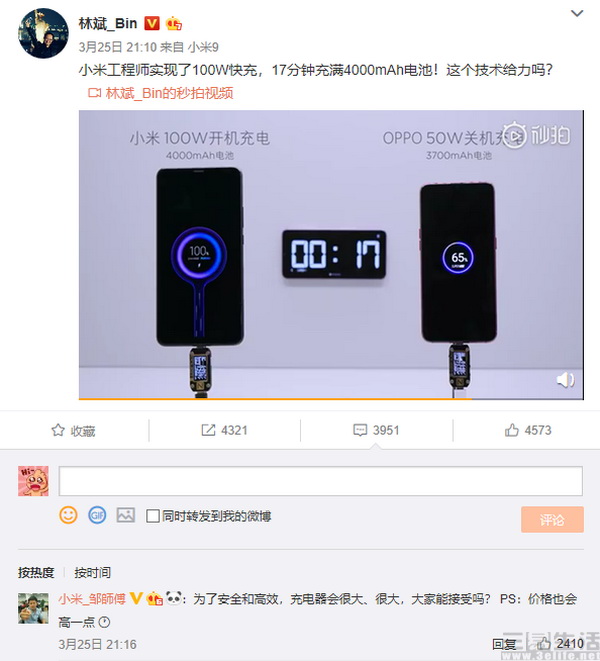Image resolution: width=600 pixels, height=661 pixels.
Task: Play the 100W charging video
Action: (331, 255)
